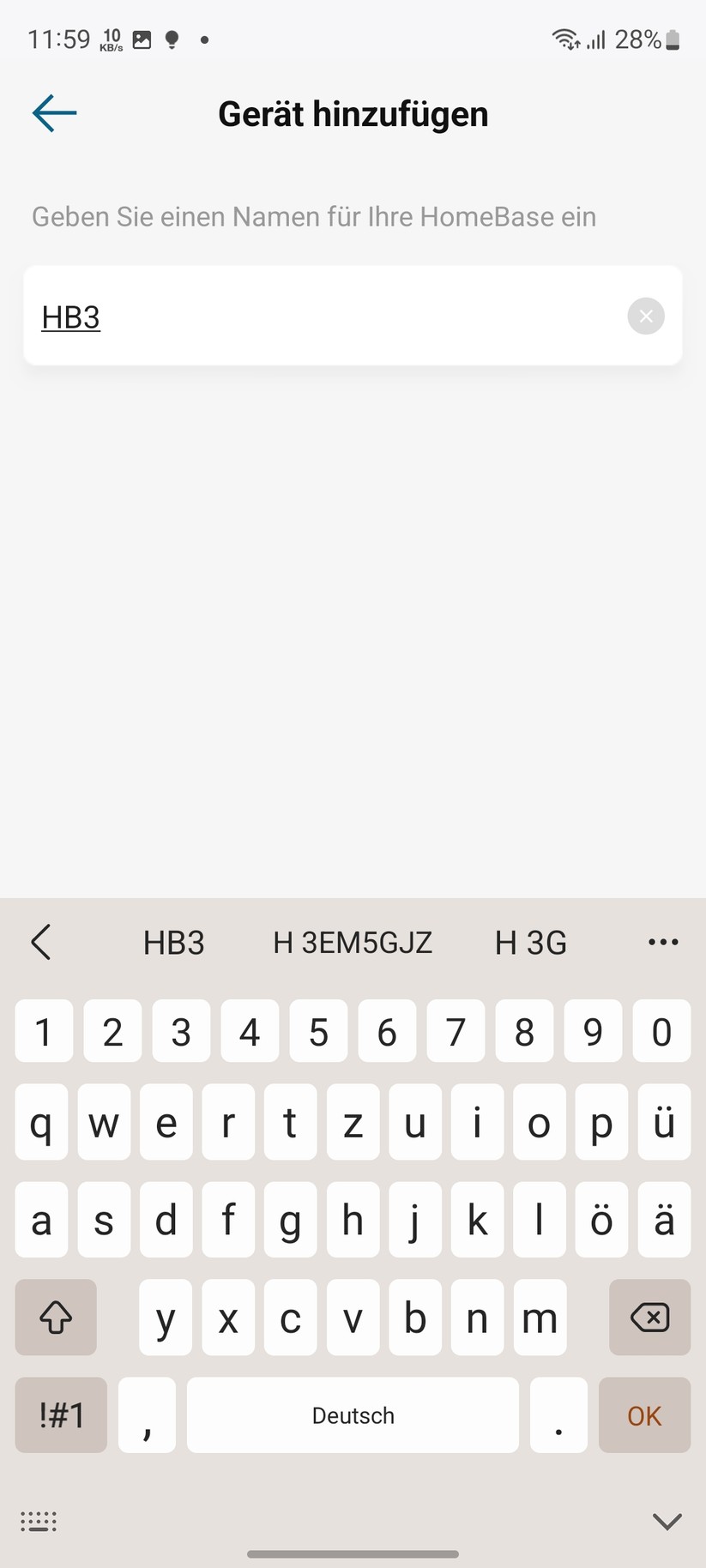
Task: Expand more suggestions using the ellipsis
Action: [662, 942]
